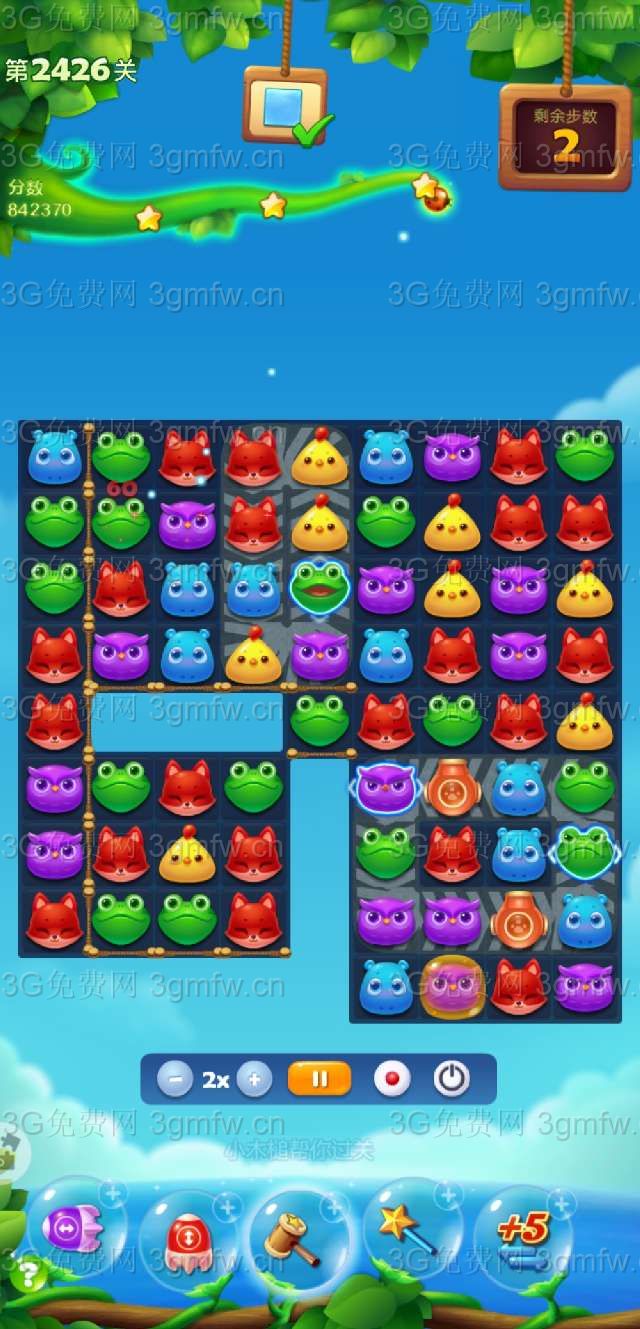
Task: Tap the glowing green frog among the blue hippos
Action: (319, 587)
